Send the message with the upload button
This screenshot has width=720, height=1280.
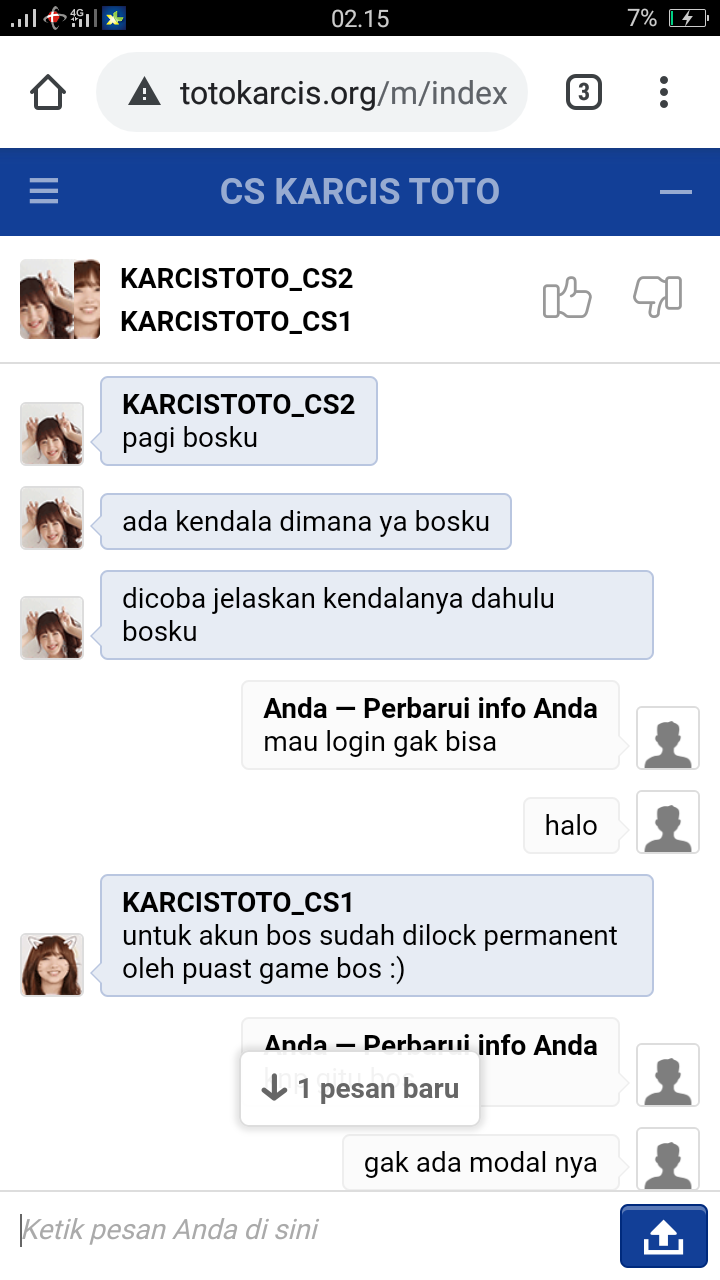[x=664, y=1236]
